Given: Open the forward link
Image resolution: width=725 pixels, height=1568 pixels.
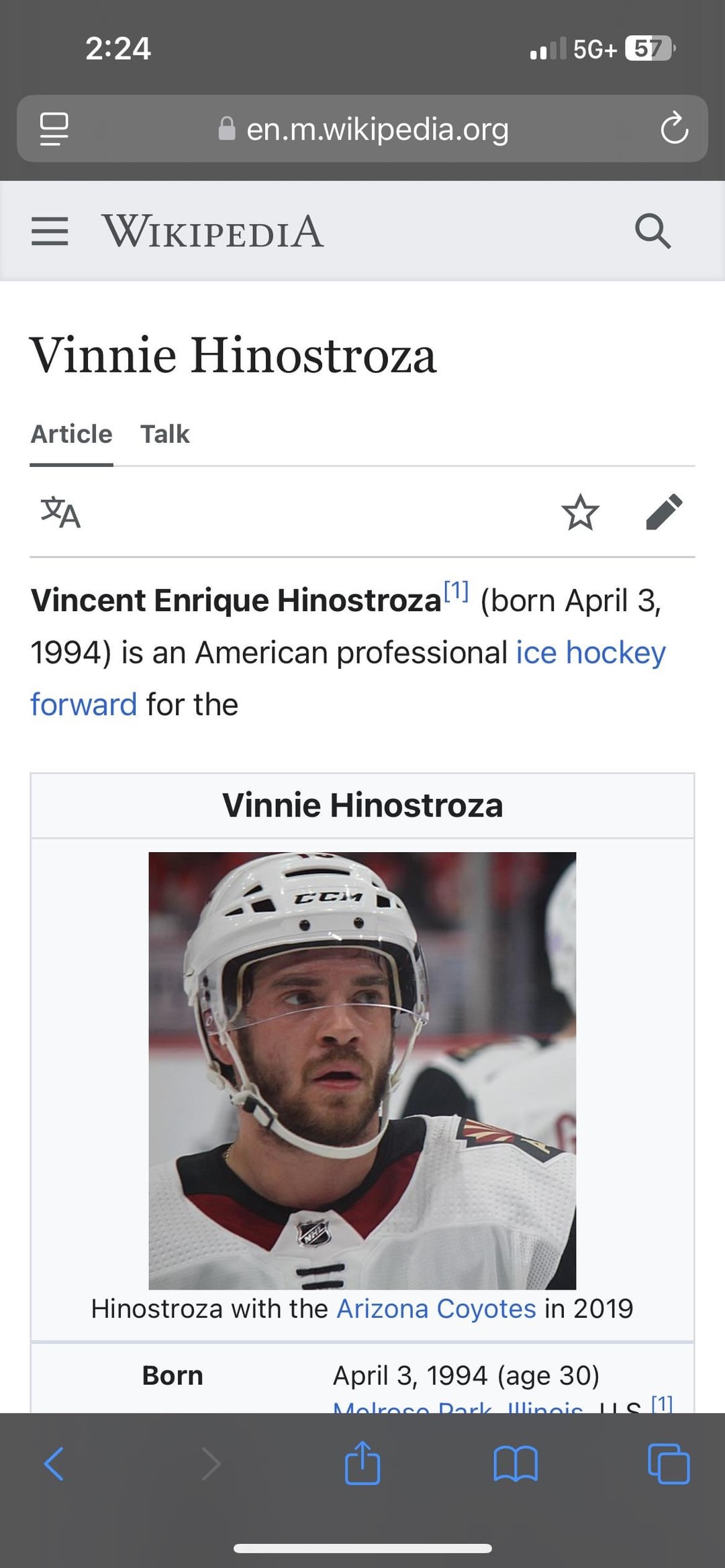Looking at the screenshot, I should pyautogui.click(x=83, y=704).
